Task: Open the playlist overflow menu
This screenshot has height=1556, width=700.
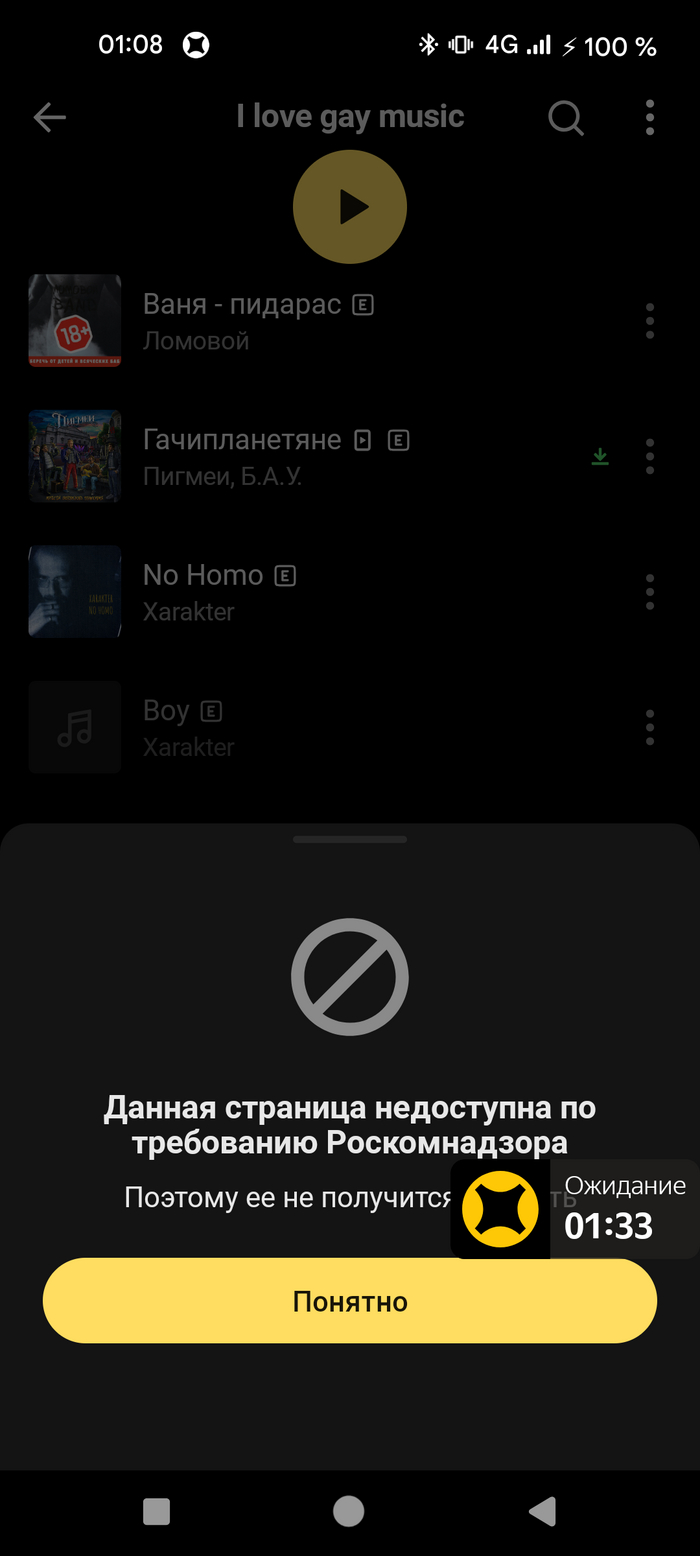Action: (x=650, y=118)
